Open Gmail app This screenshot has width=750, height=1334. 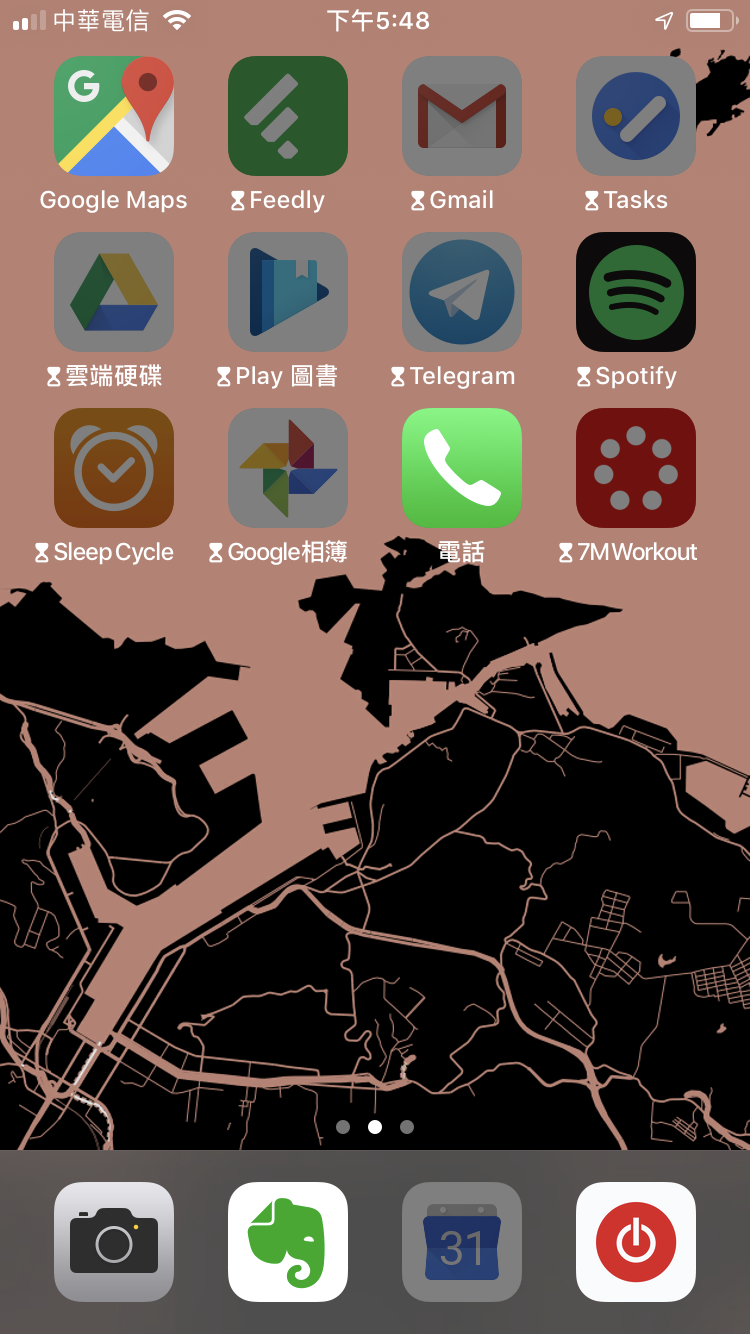462,116
